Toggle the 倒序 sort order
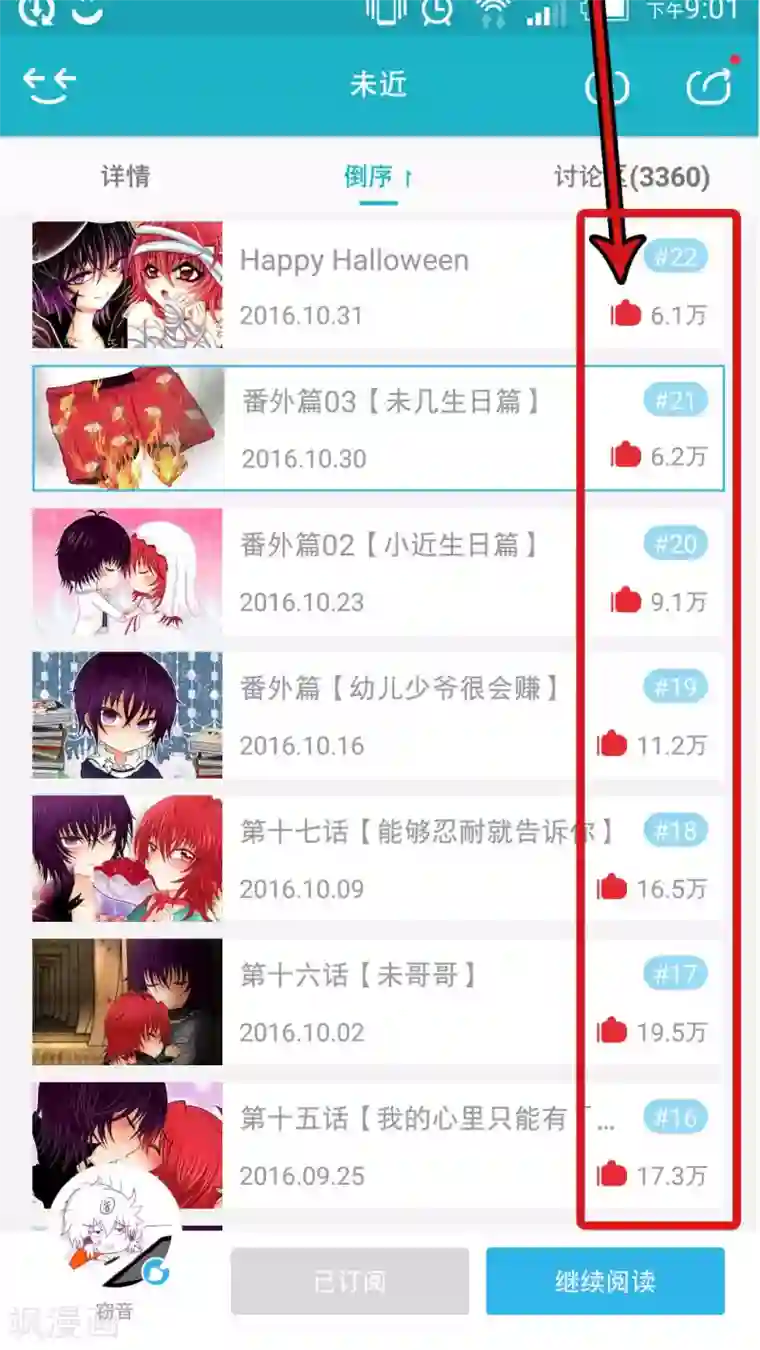 pos(377,178)
